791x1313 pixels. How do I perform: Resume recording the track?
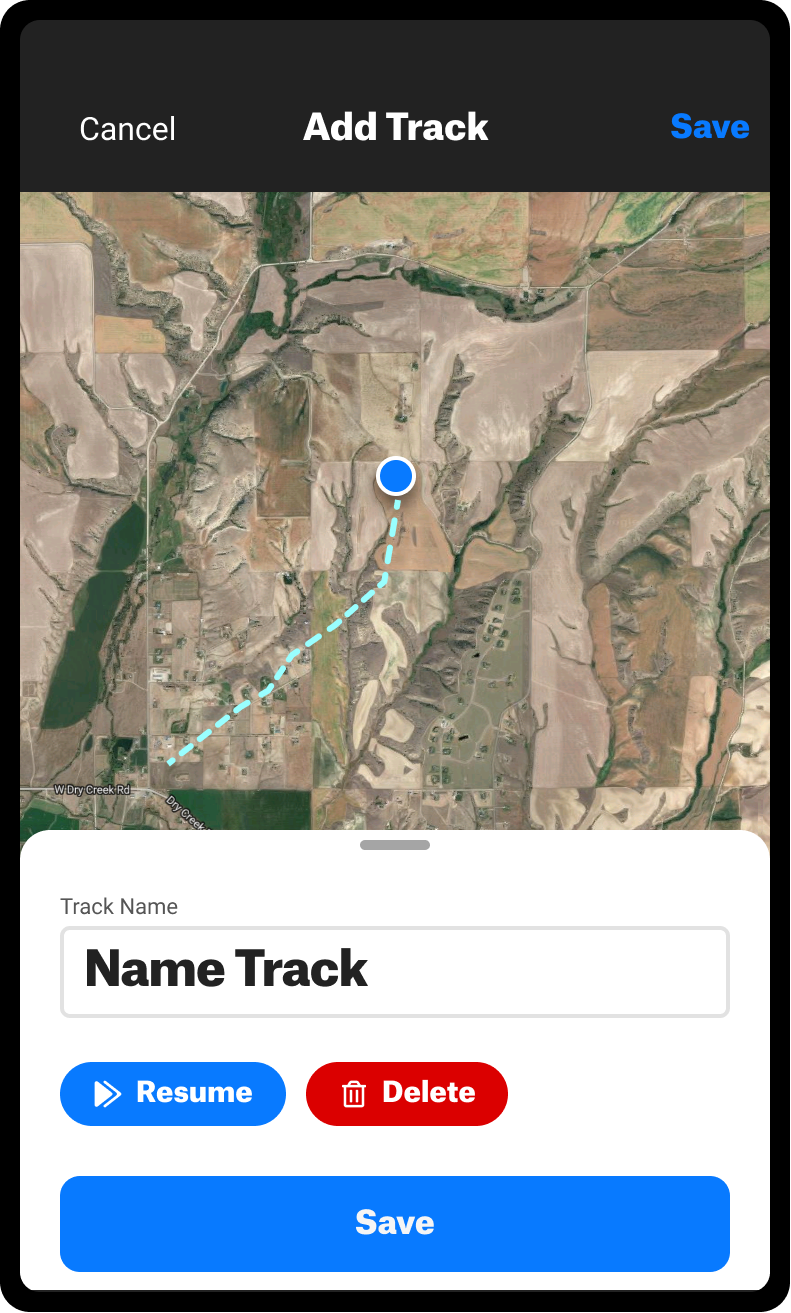(x=173, y=1094)
